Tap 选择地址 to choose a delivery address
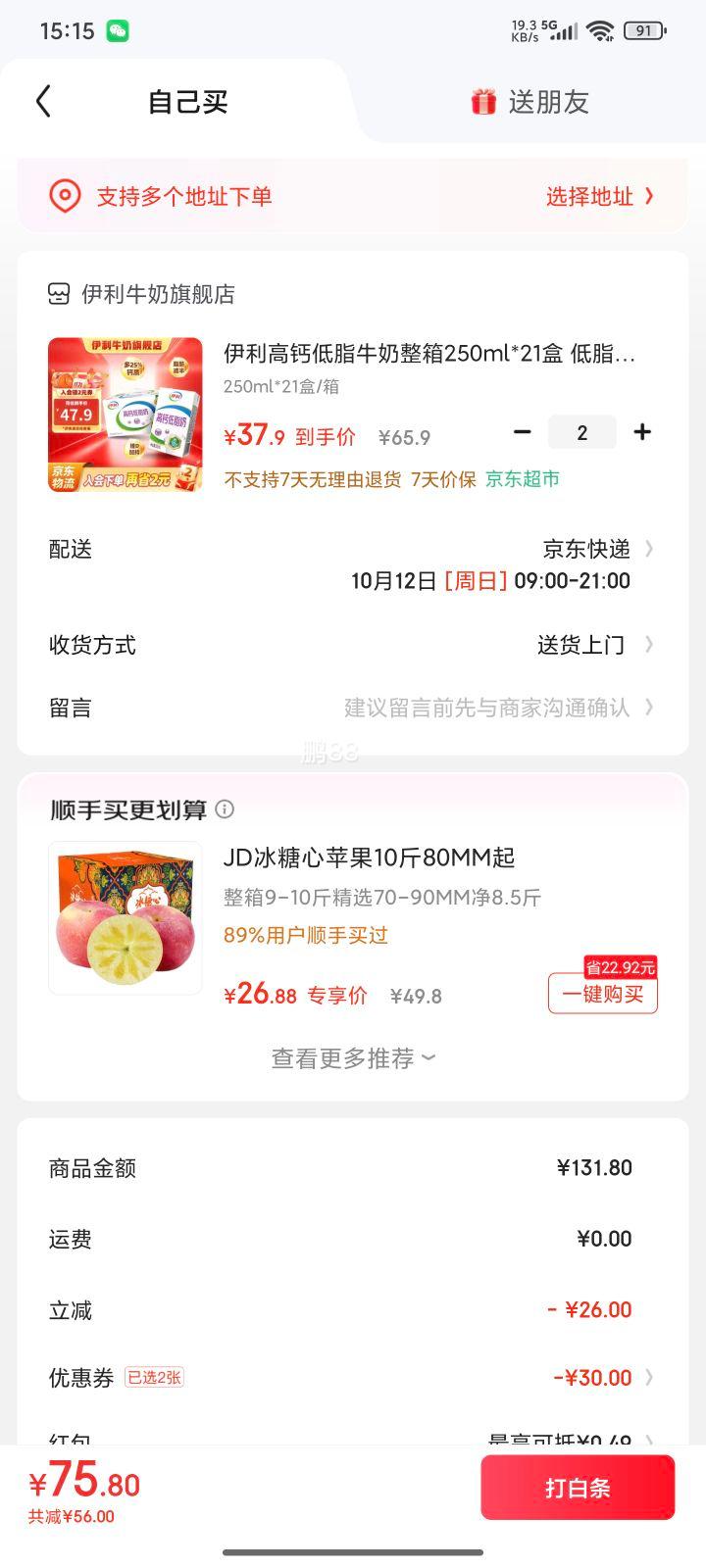Viewport: 706px width, 1568px height. point(599,197)
